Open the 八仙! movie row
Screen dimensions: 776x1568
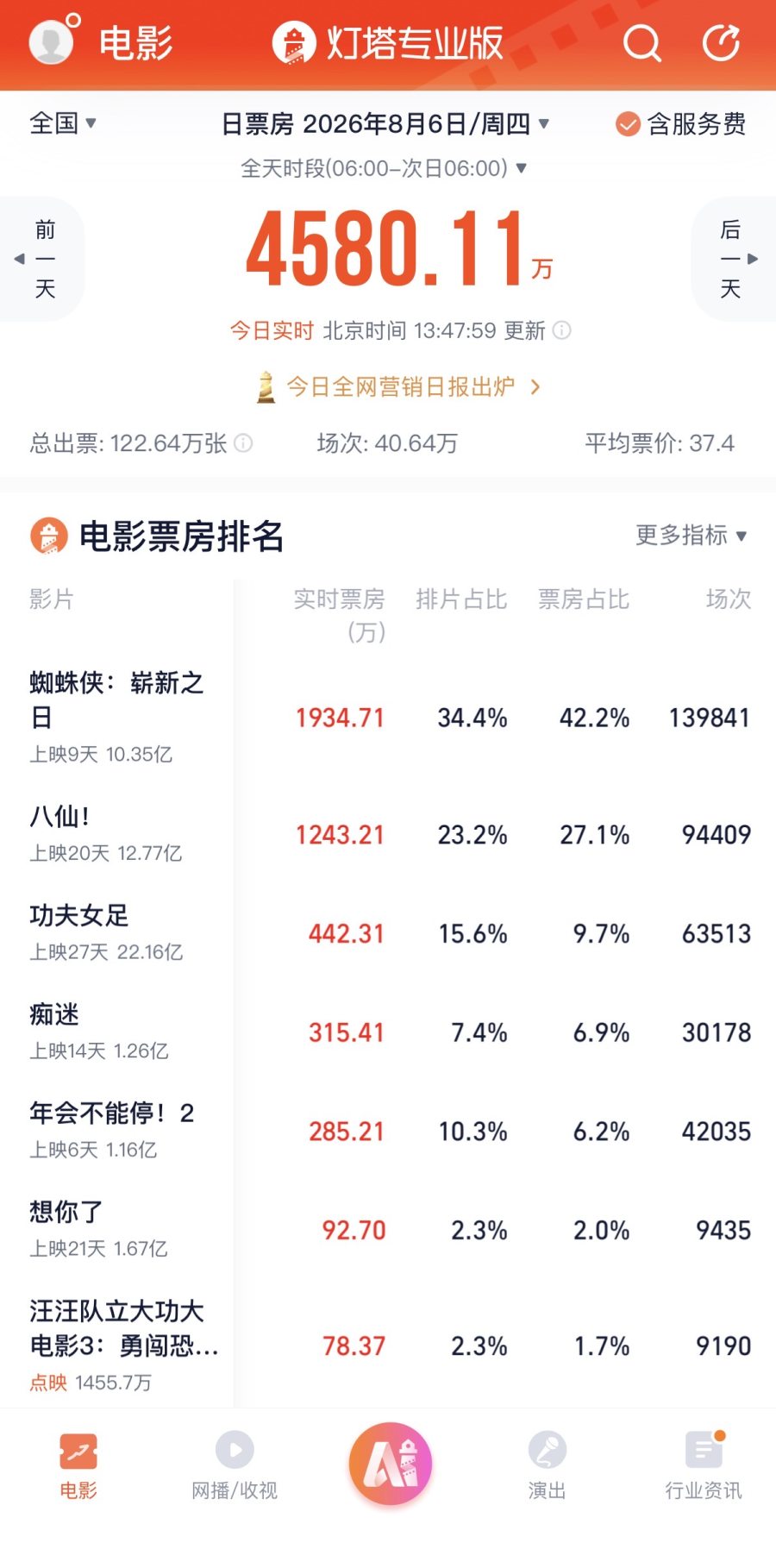388,834
